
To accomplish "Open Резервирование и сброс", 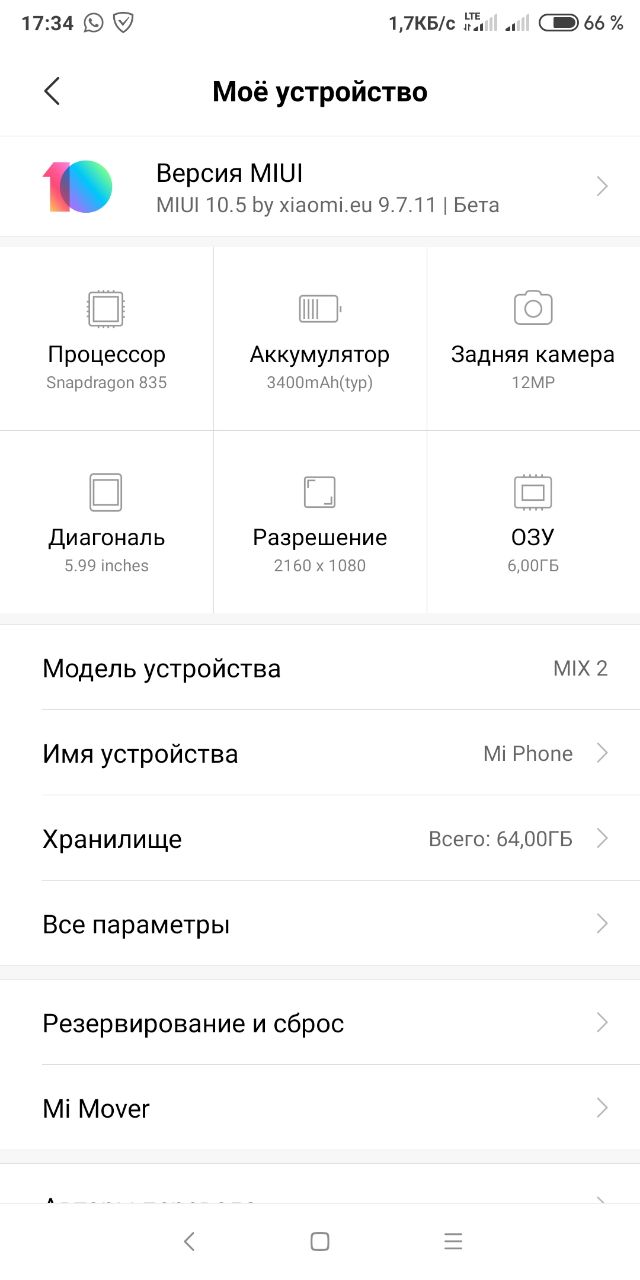I will pyautogui.click(x=320, y=1022).
